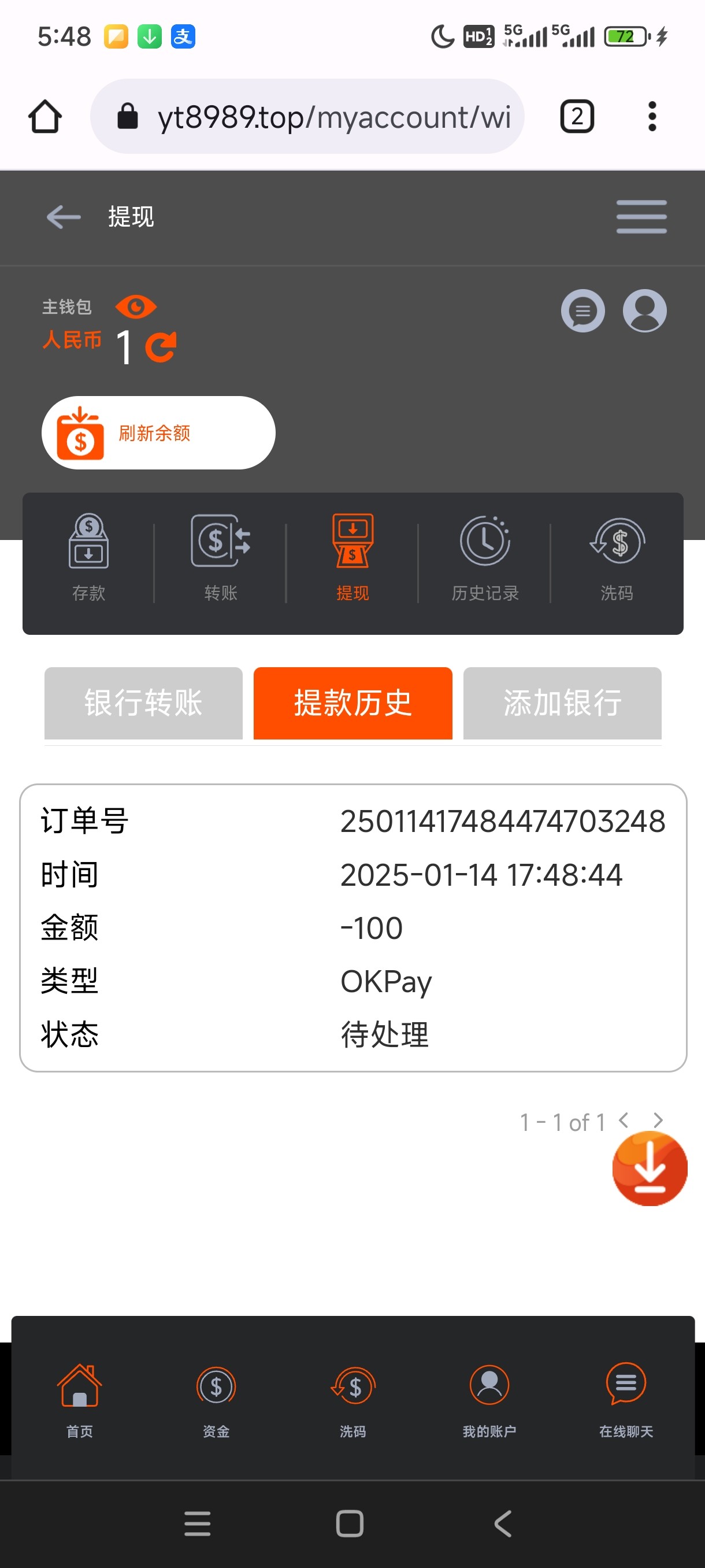Open the browser tab switcher
705x1568 pixels.
click(x=577, y=116)
